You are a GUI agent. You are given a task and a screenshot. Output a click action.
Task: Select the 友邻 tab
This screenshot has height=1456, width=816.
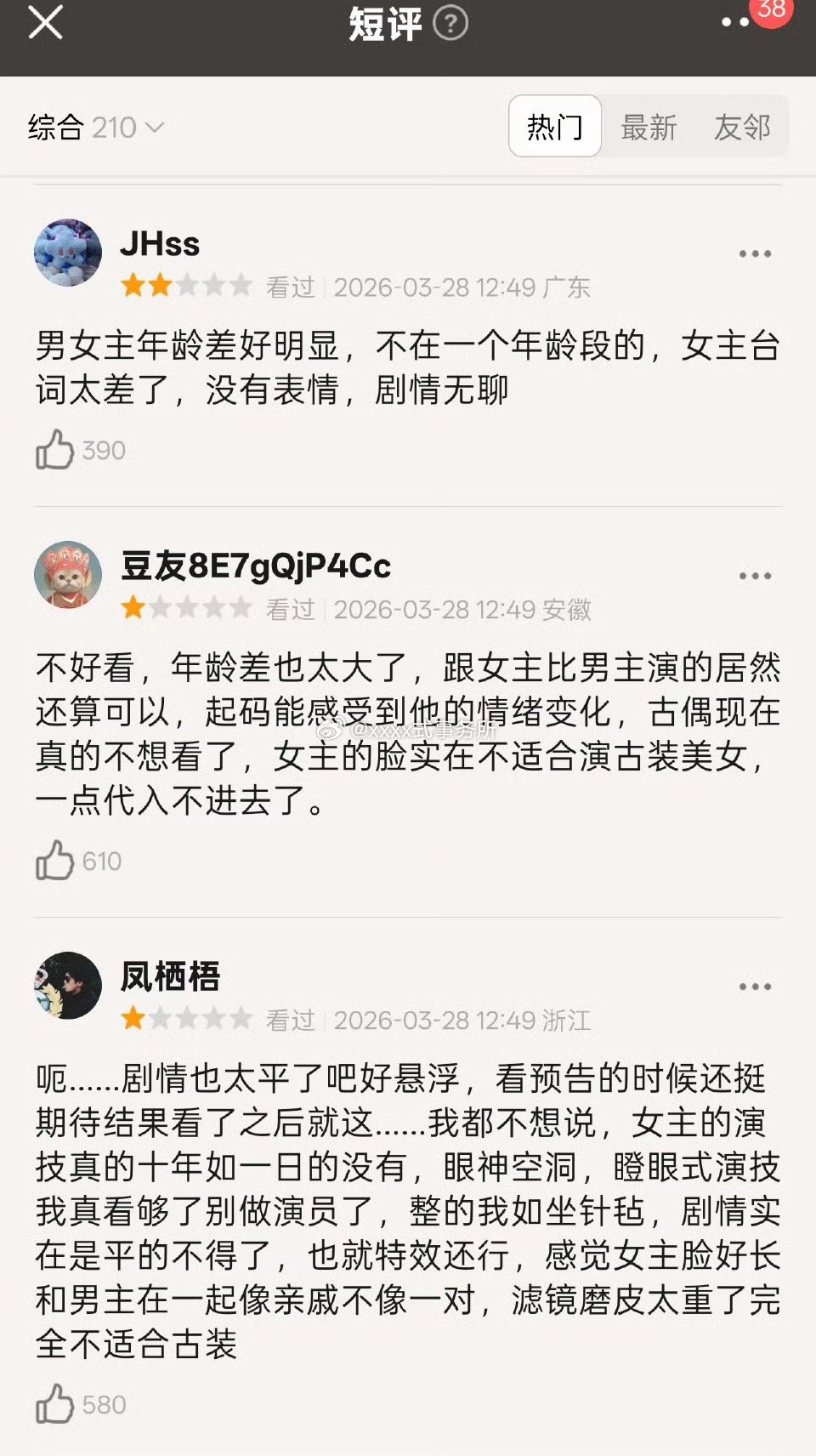point(744,126)
